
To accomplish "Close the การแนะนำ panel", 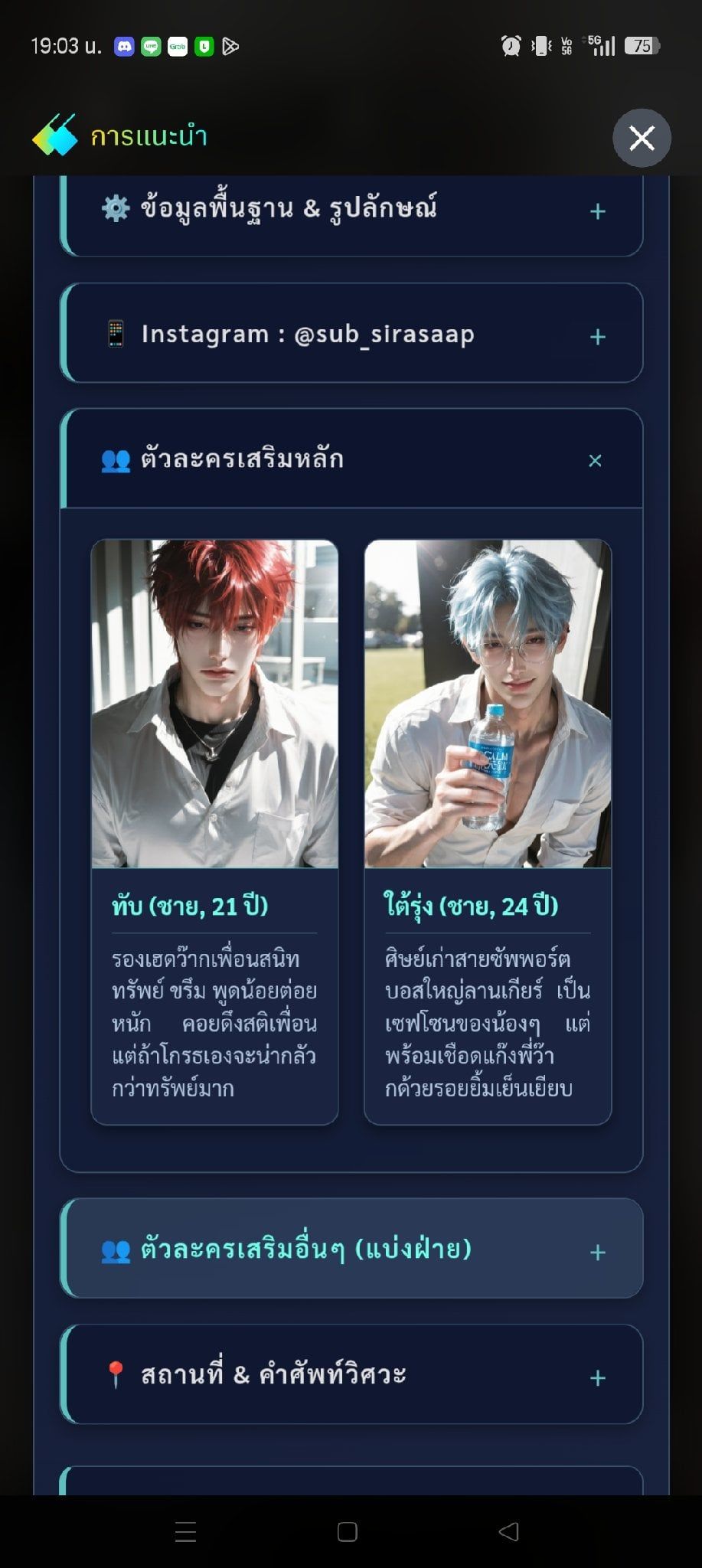I will pyautogui.click(x=642, y=138).
